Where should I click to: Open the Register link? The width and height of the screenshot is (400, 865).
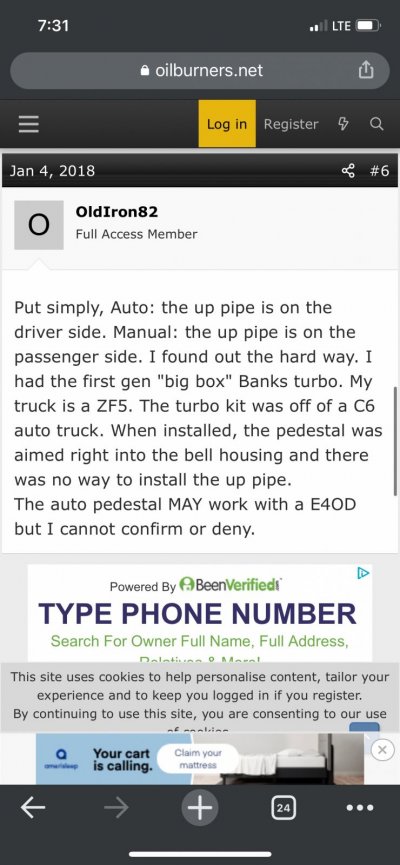click(x=291, y=124)
